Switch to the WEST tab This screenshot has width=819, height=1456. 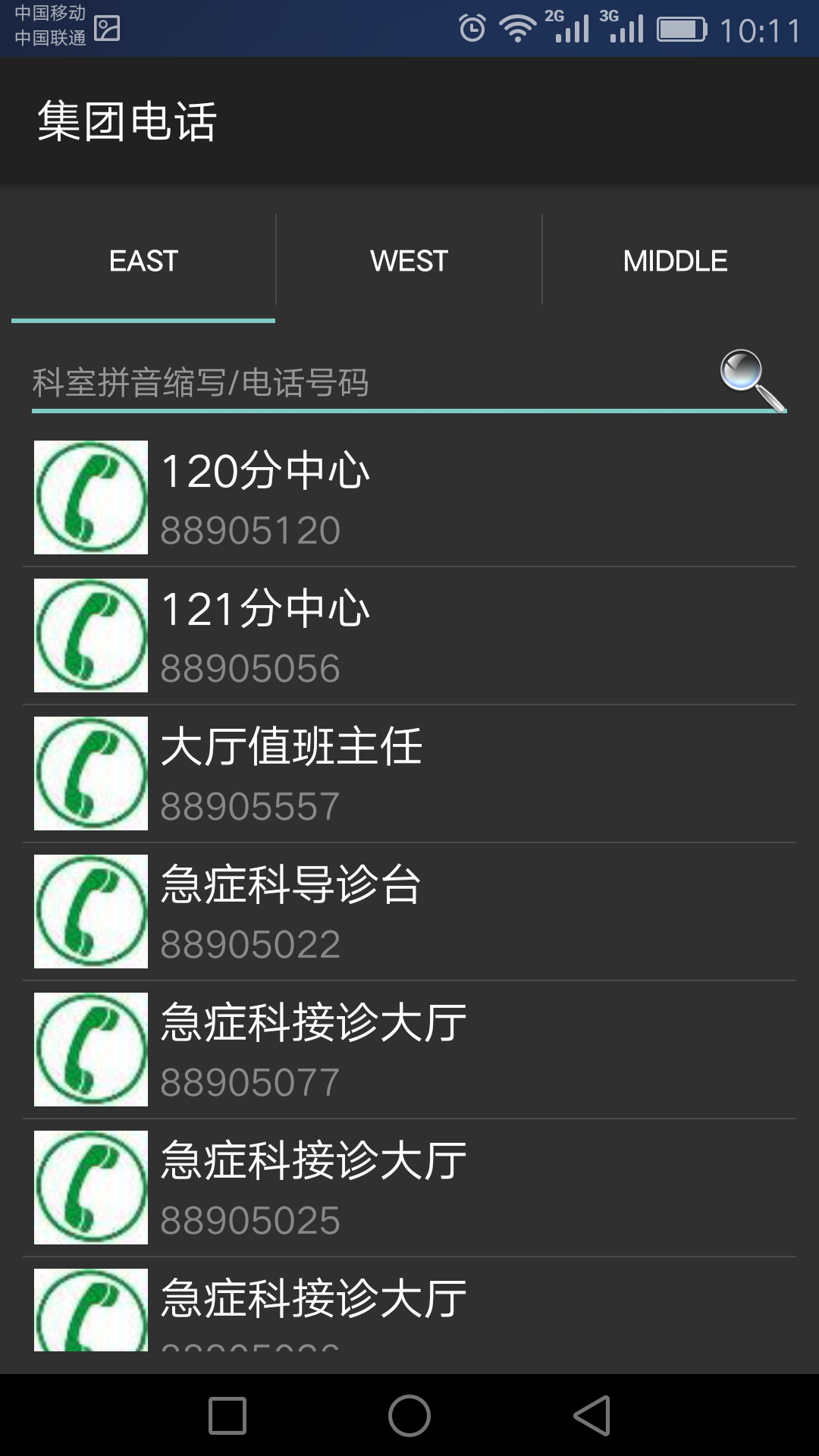pyautogui.click(x=409, y=261)
